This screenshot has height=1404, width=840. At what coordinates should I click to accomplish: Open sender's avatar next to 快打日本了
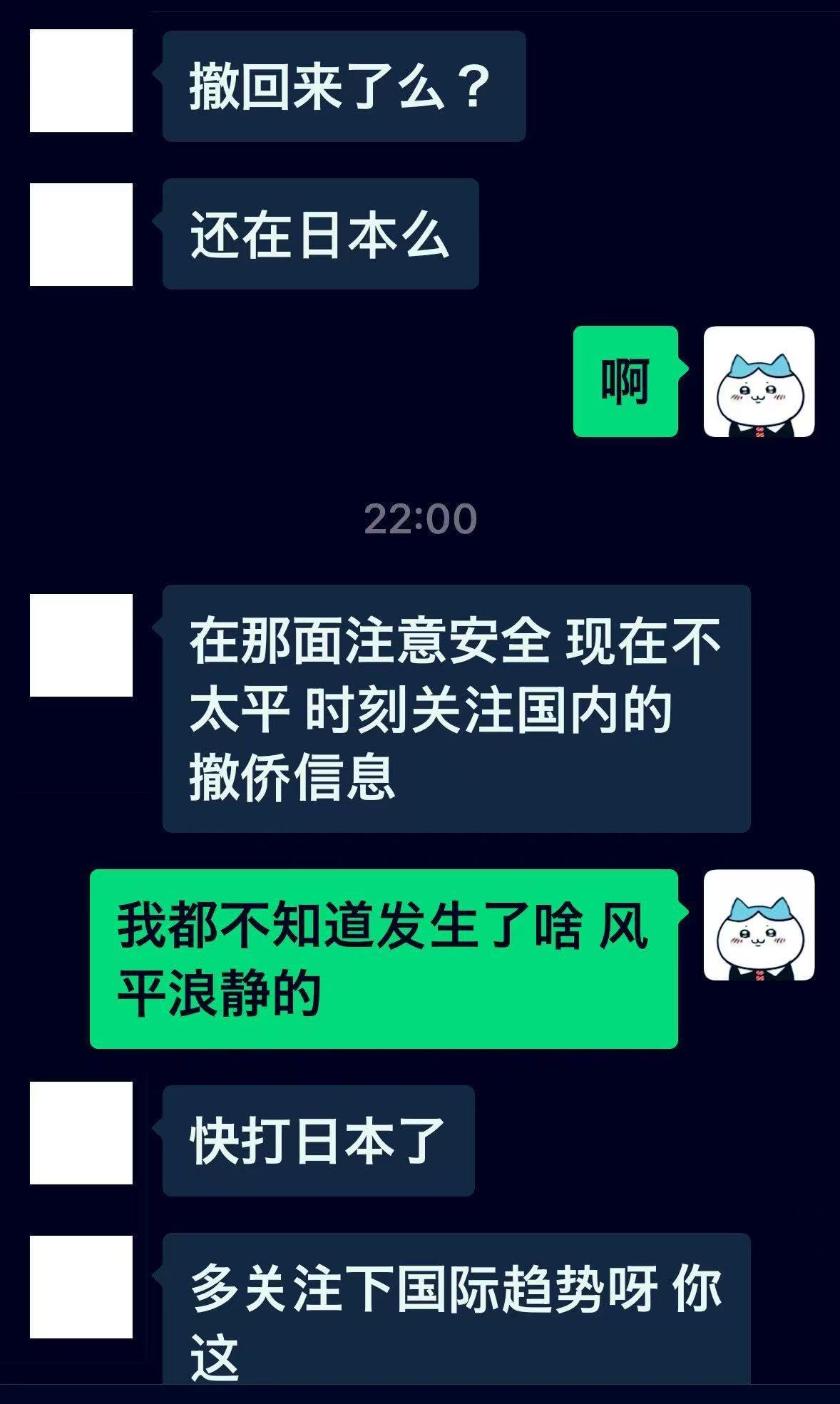[x=81, y=1133]
